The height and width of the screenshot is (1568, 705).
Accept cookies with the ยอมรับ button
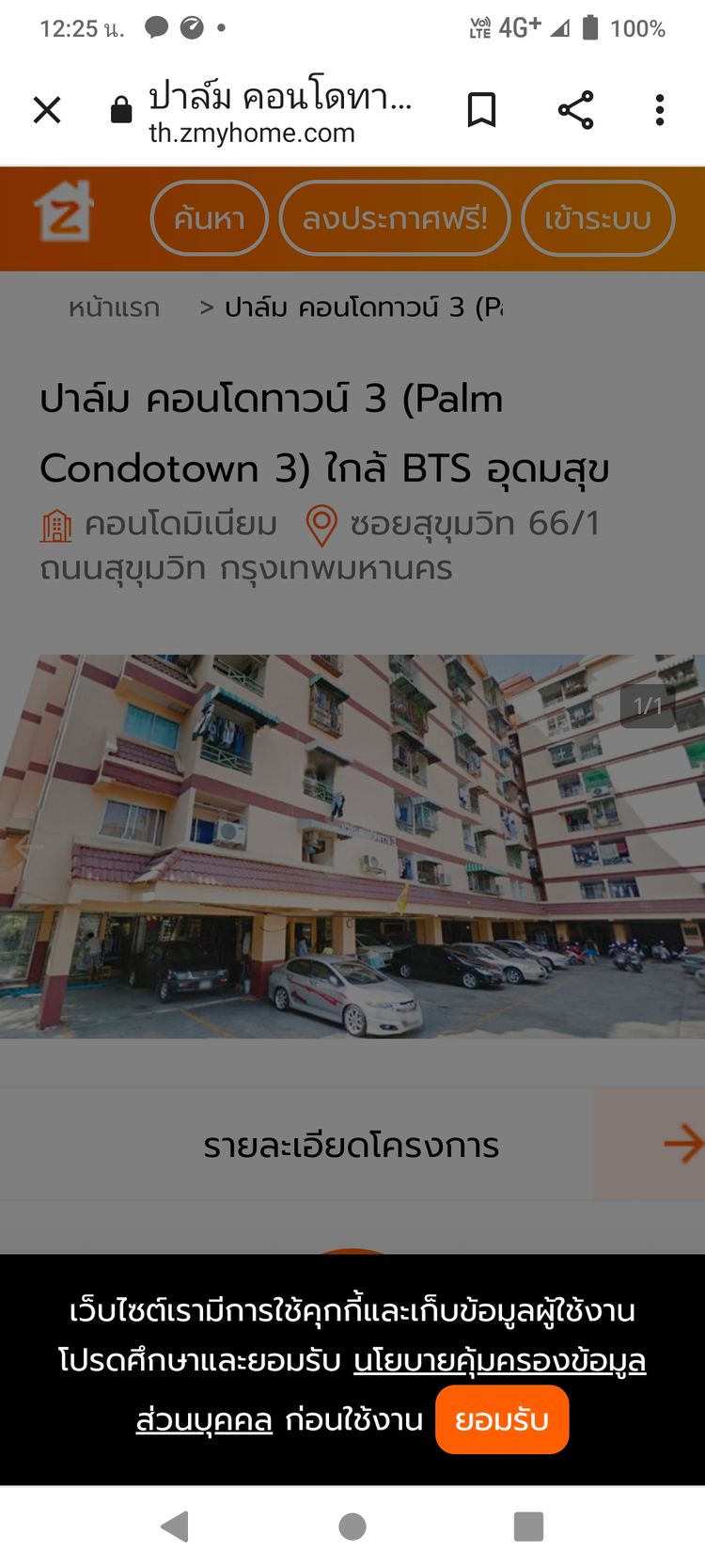[x=502, y=1419]
